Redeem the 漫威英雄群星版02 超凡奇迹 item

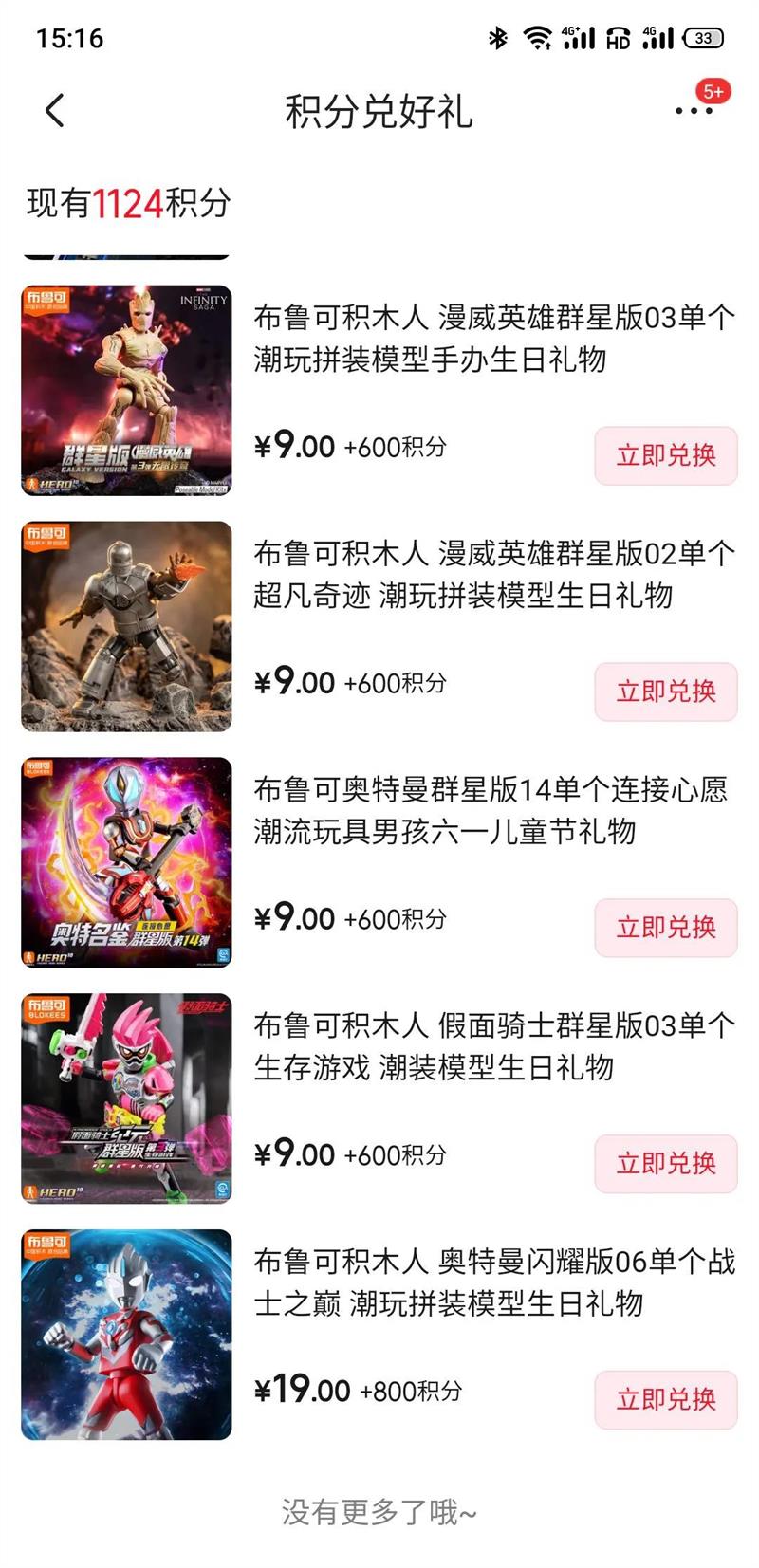click(x=666, y=692)
